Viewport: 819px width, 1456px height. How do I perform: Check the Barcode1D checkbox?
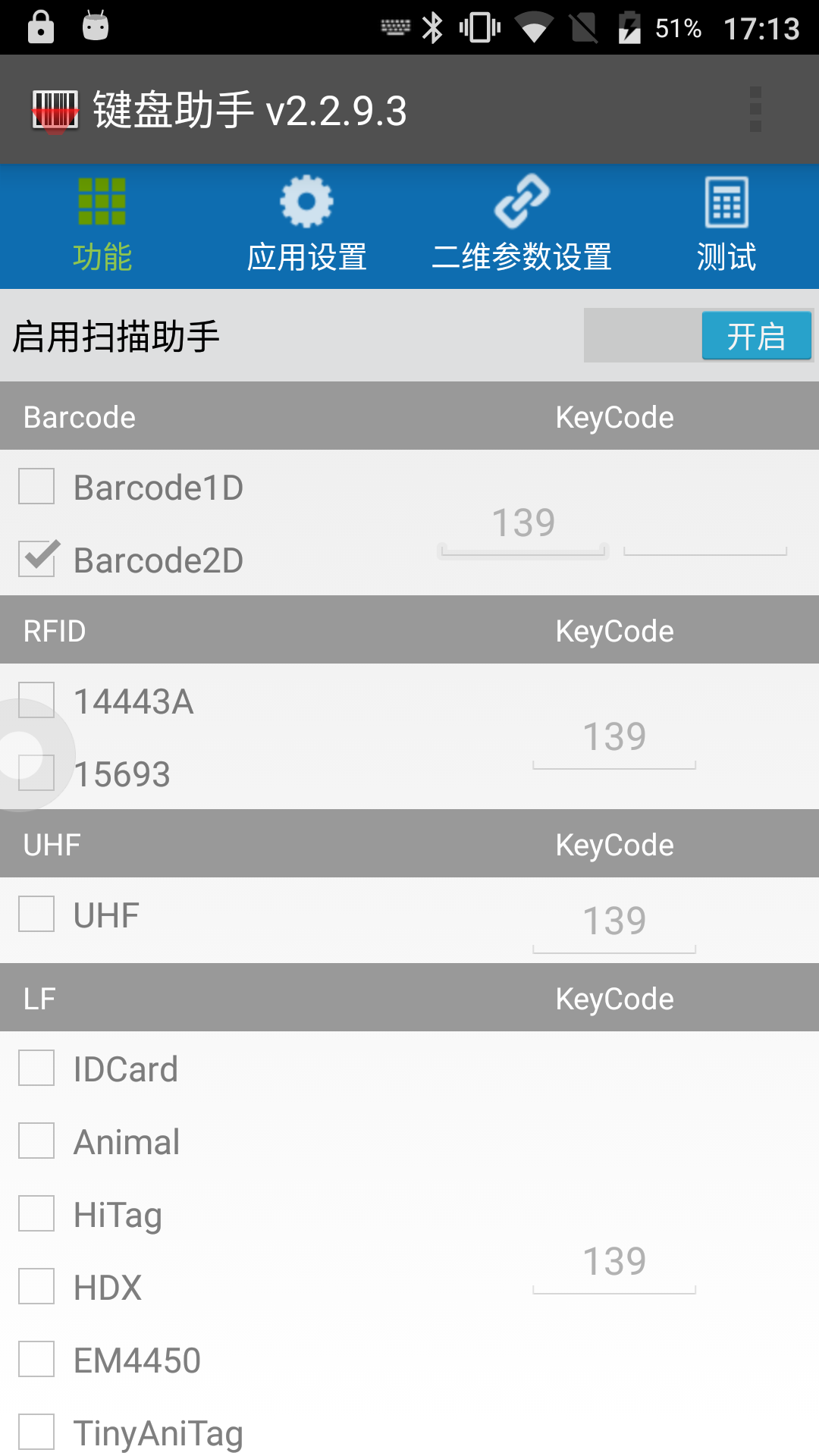37,487
